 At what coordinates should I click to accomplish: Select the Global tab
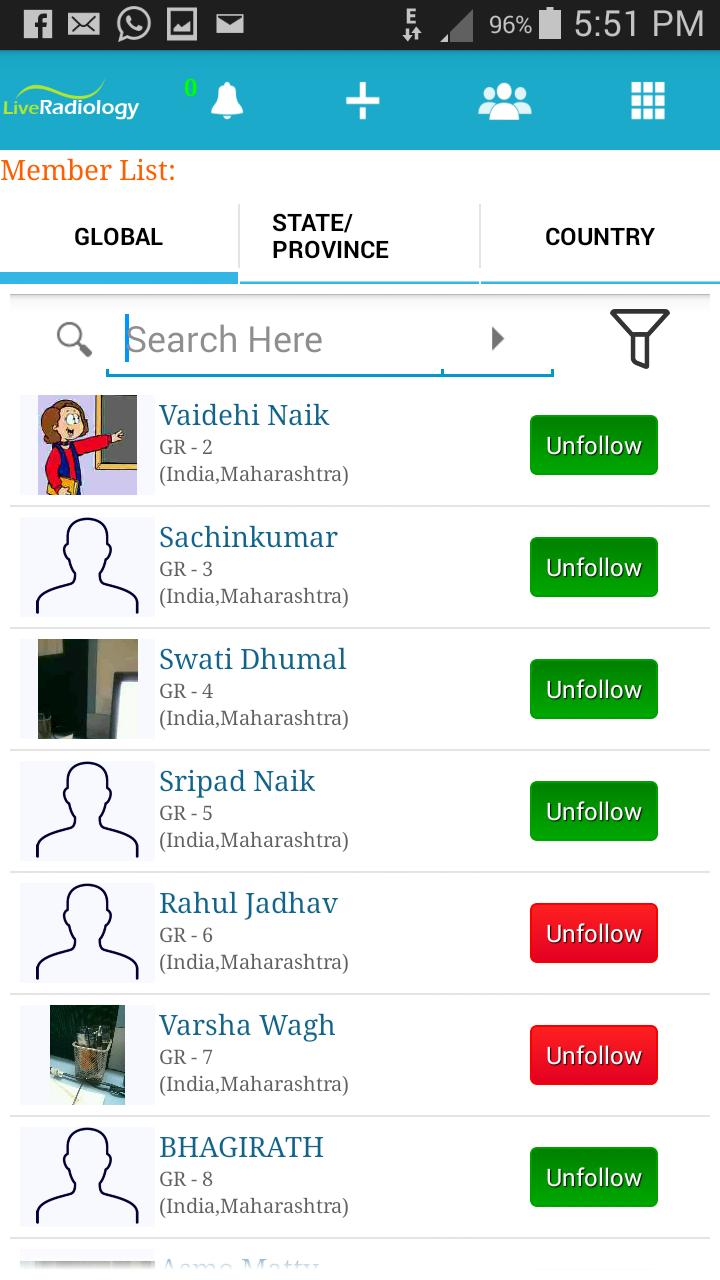point(118,237)
